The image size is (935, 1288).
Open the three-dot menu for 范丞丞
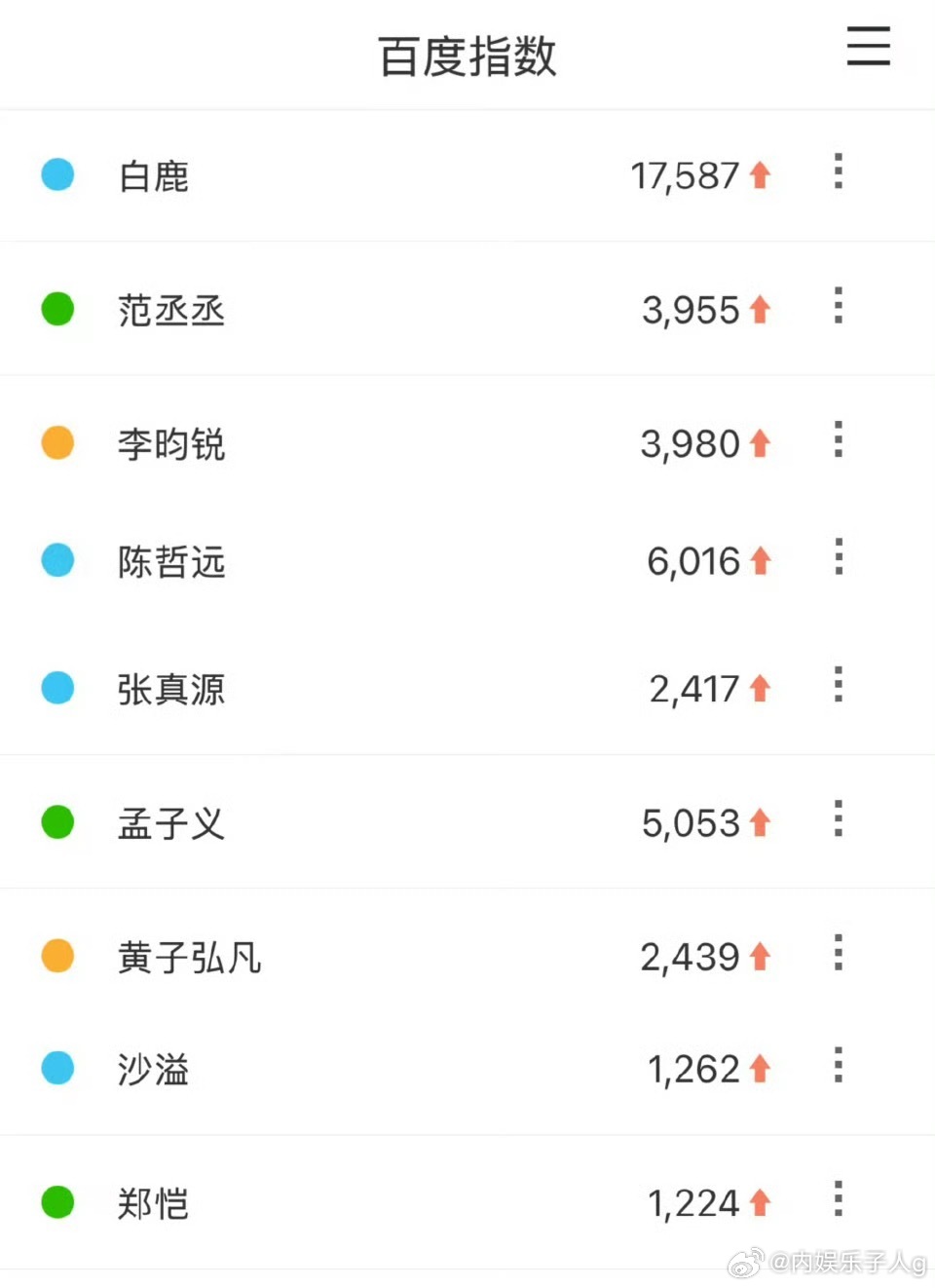tap(838, 305)
